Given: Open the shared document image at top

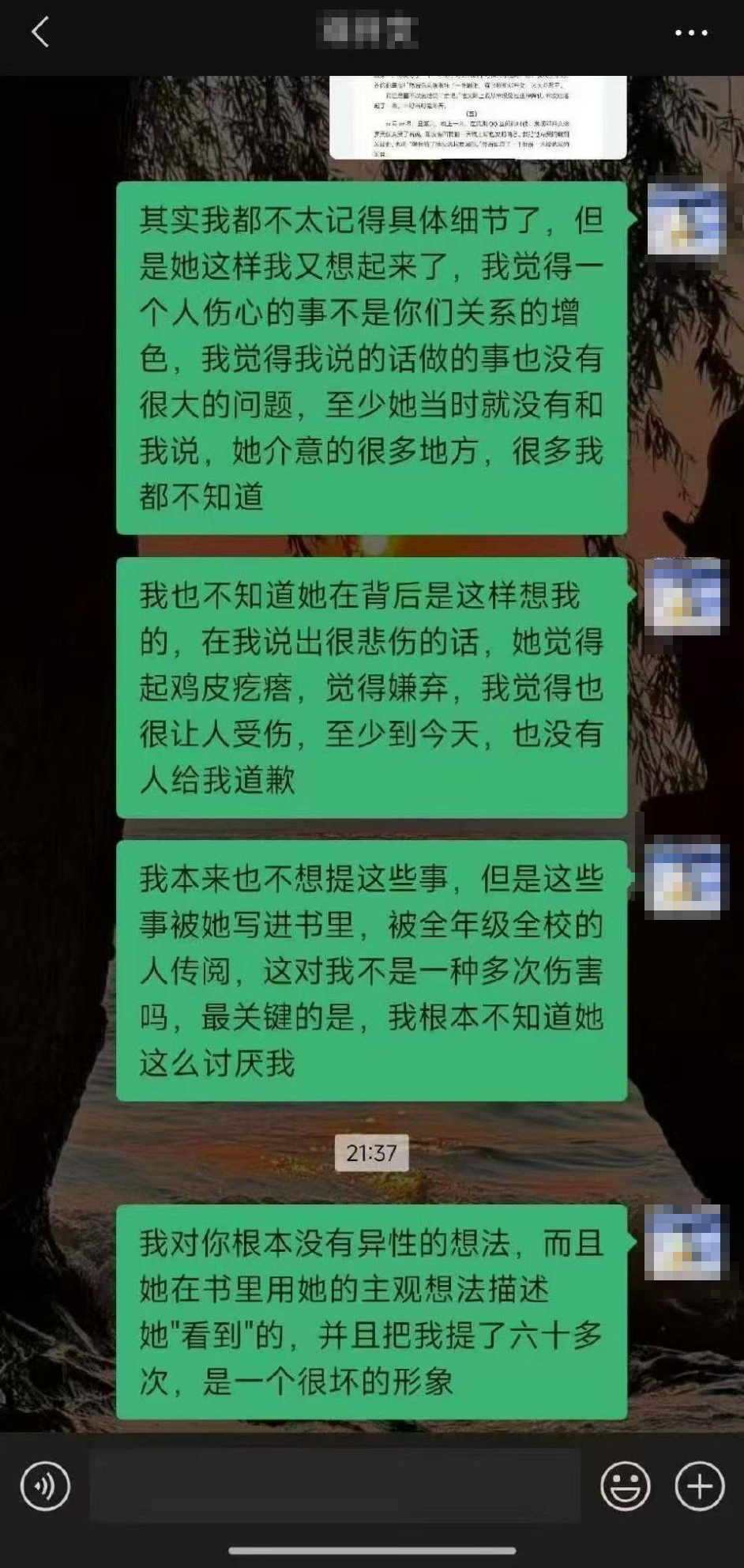Looking at the screenshot, I should 477,117.
